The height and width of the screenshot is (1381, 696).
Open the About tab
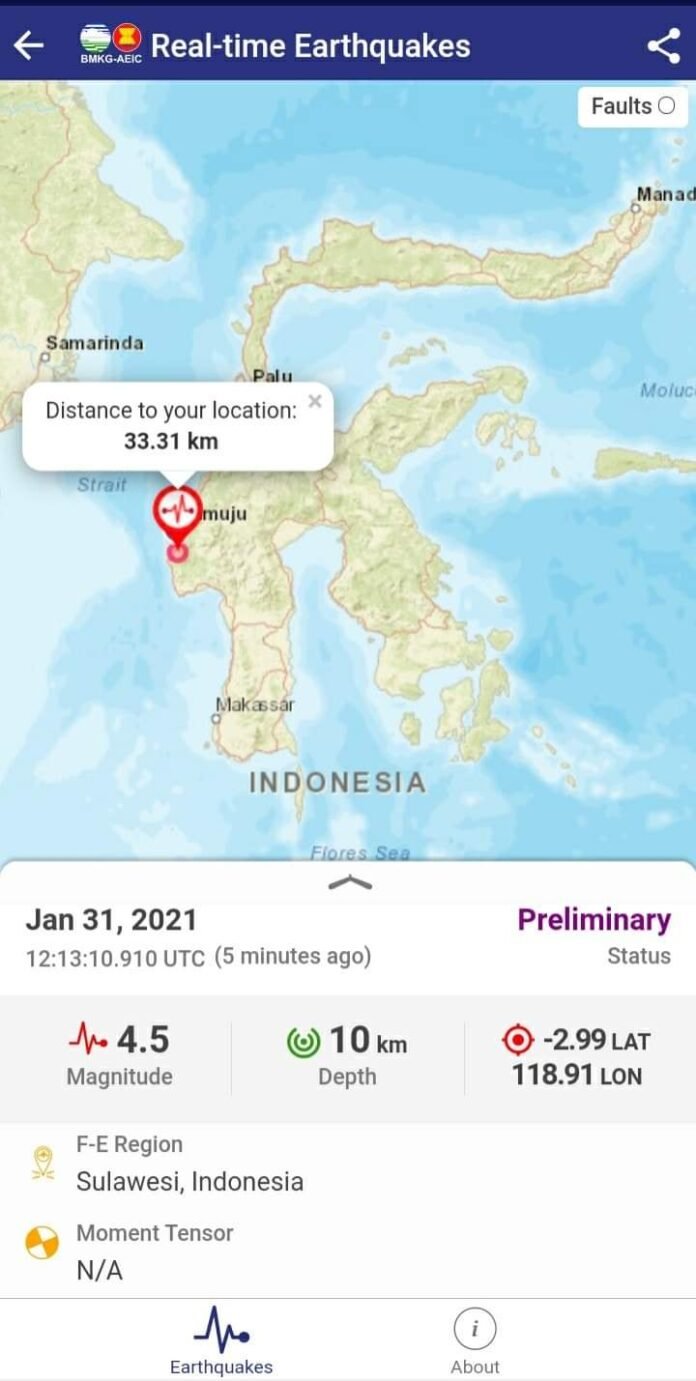pyautogui.click(x=475, y=1341)
